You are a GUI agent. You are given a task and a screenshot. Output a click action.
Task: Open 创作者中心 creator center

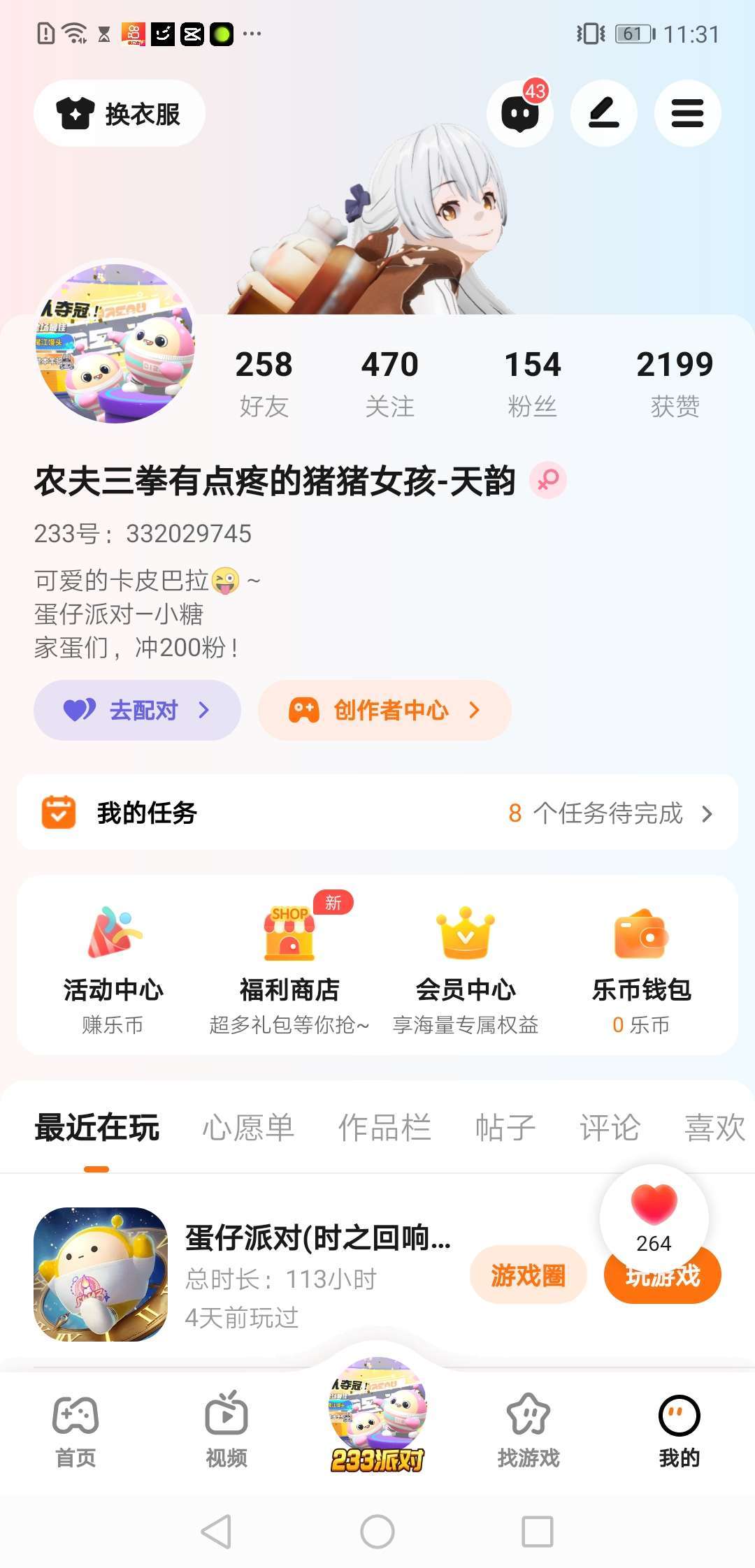point(384,710)
